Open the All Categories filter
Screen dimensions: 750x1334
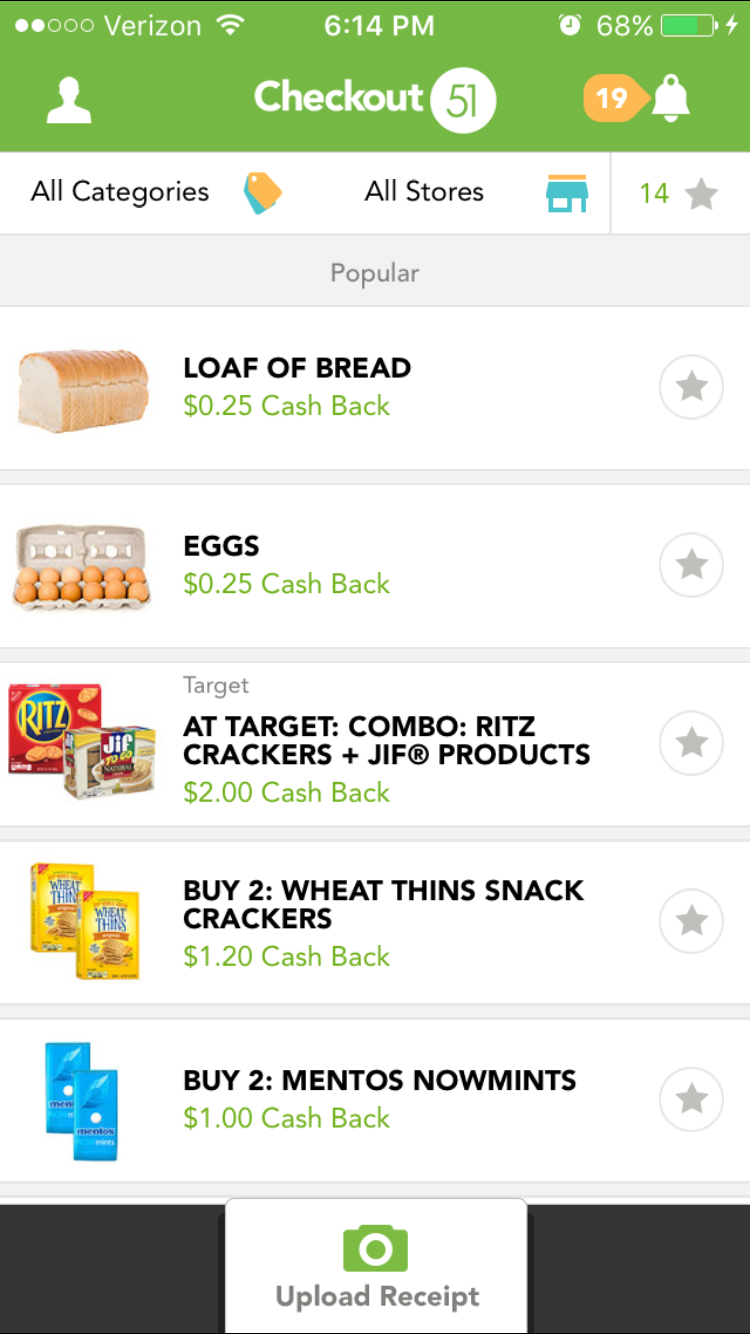156,192
